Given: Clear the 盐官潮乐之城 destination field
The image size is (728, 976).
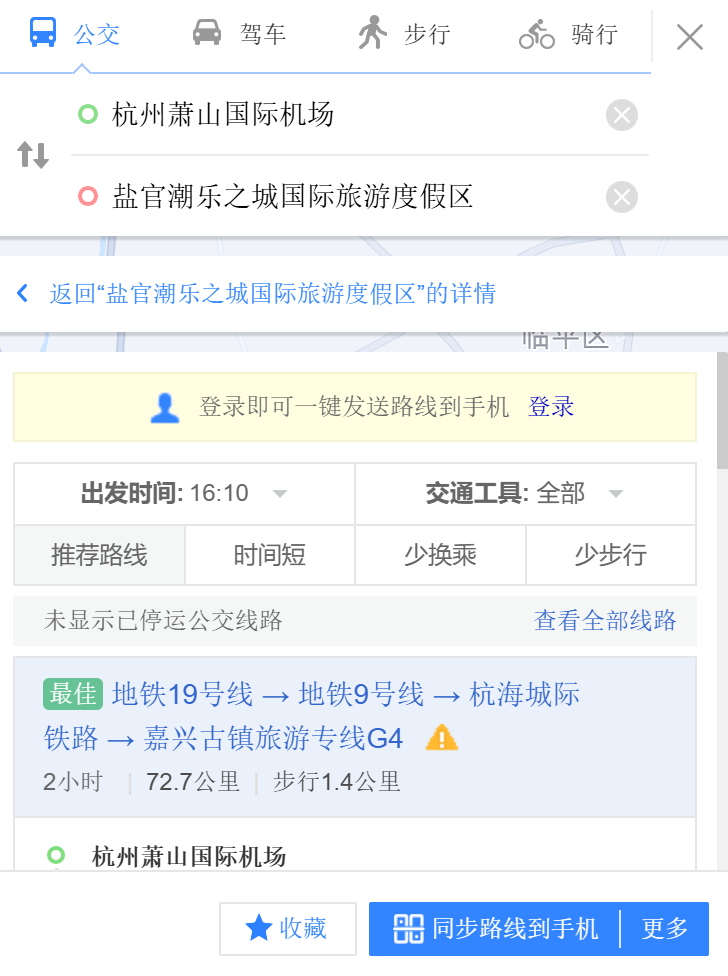Looking at the screenshot, I should 622,197.
